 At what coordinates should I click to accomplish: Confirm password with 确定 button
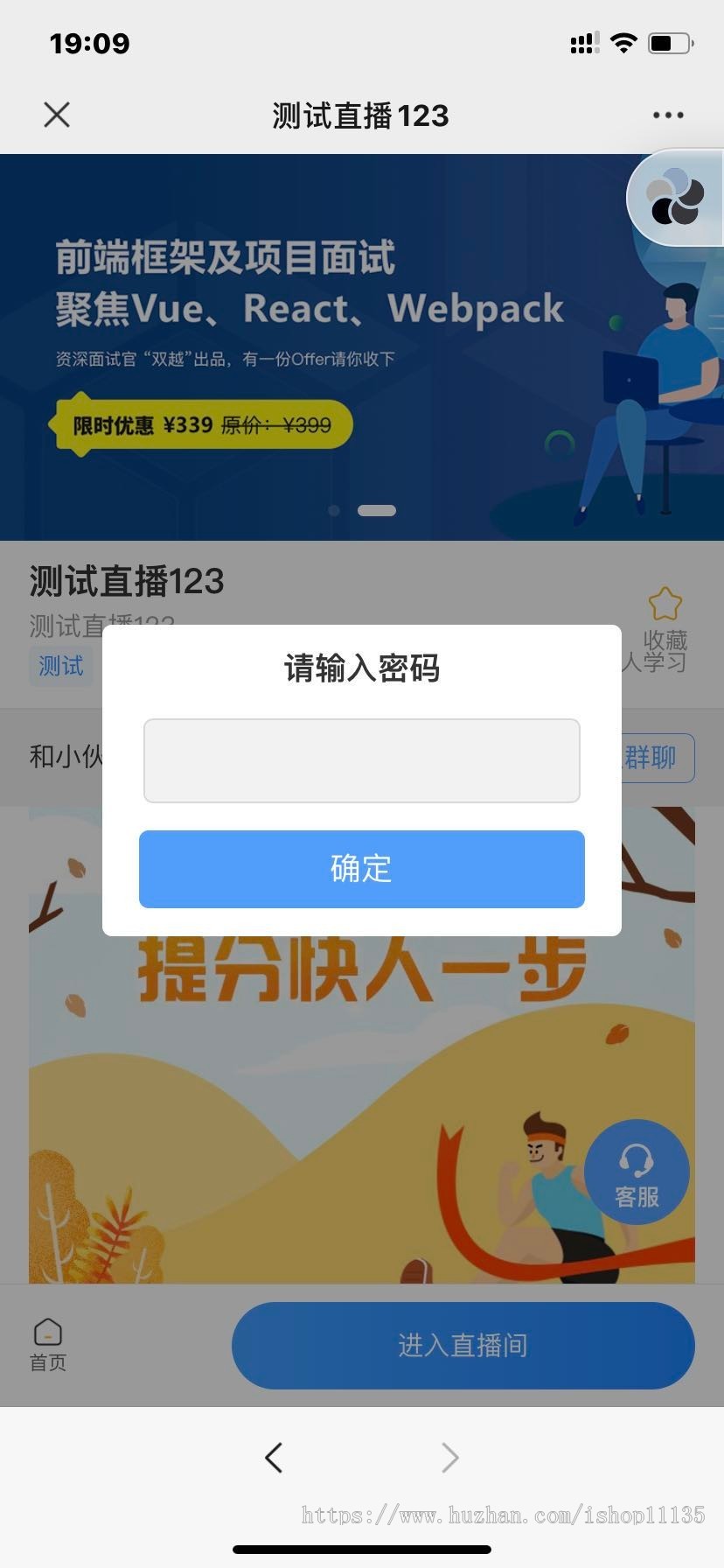(x=361, y=869)
